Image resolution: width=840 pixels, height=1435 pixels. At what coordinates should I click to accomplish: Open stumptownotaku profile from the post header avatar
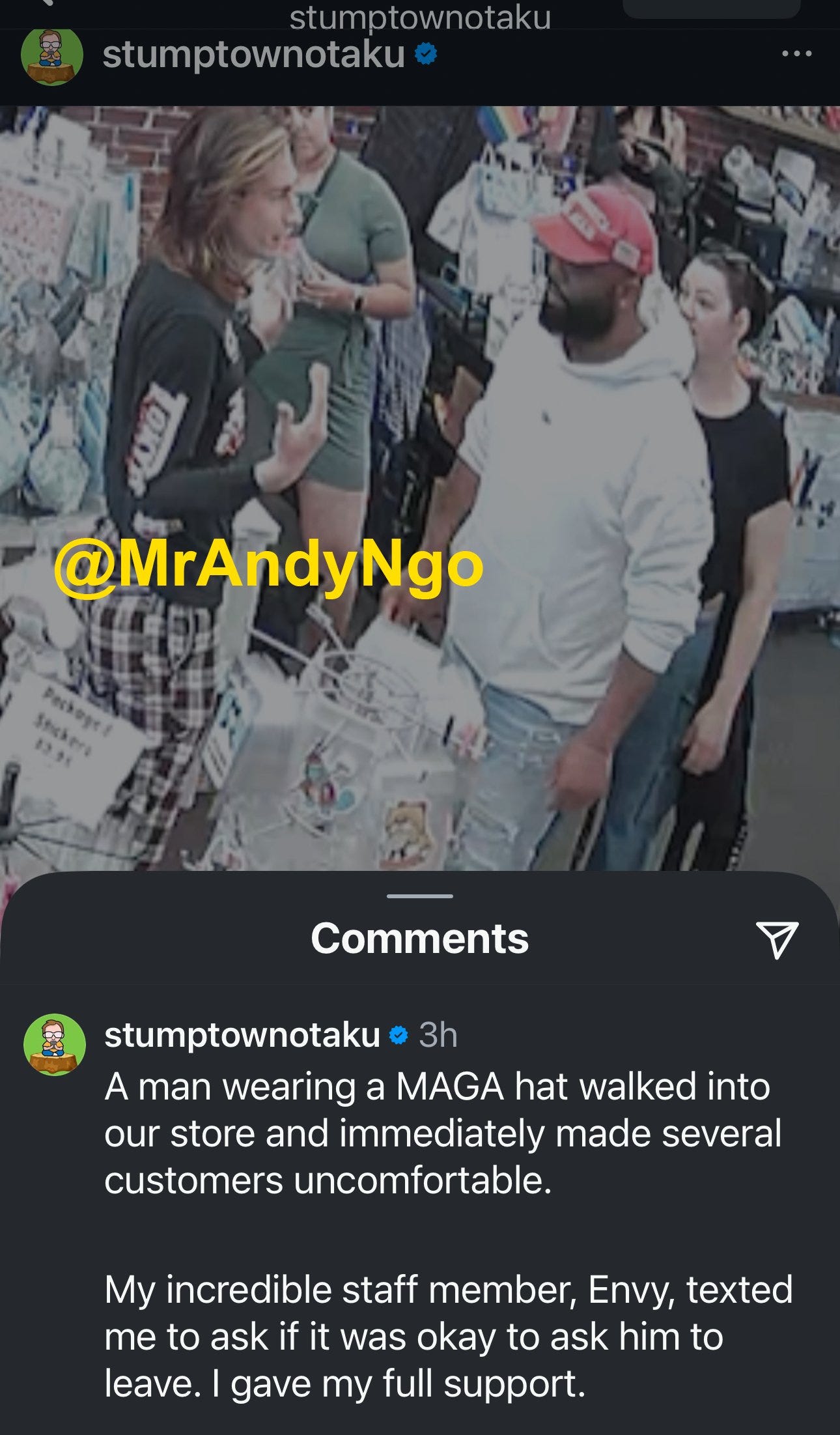[x=52, y=55]
